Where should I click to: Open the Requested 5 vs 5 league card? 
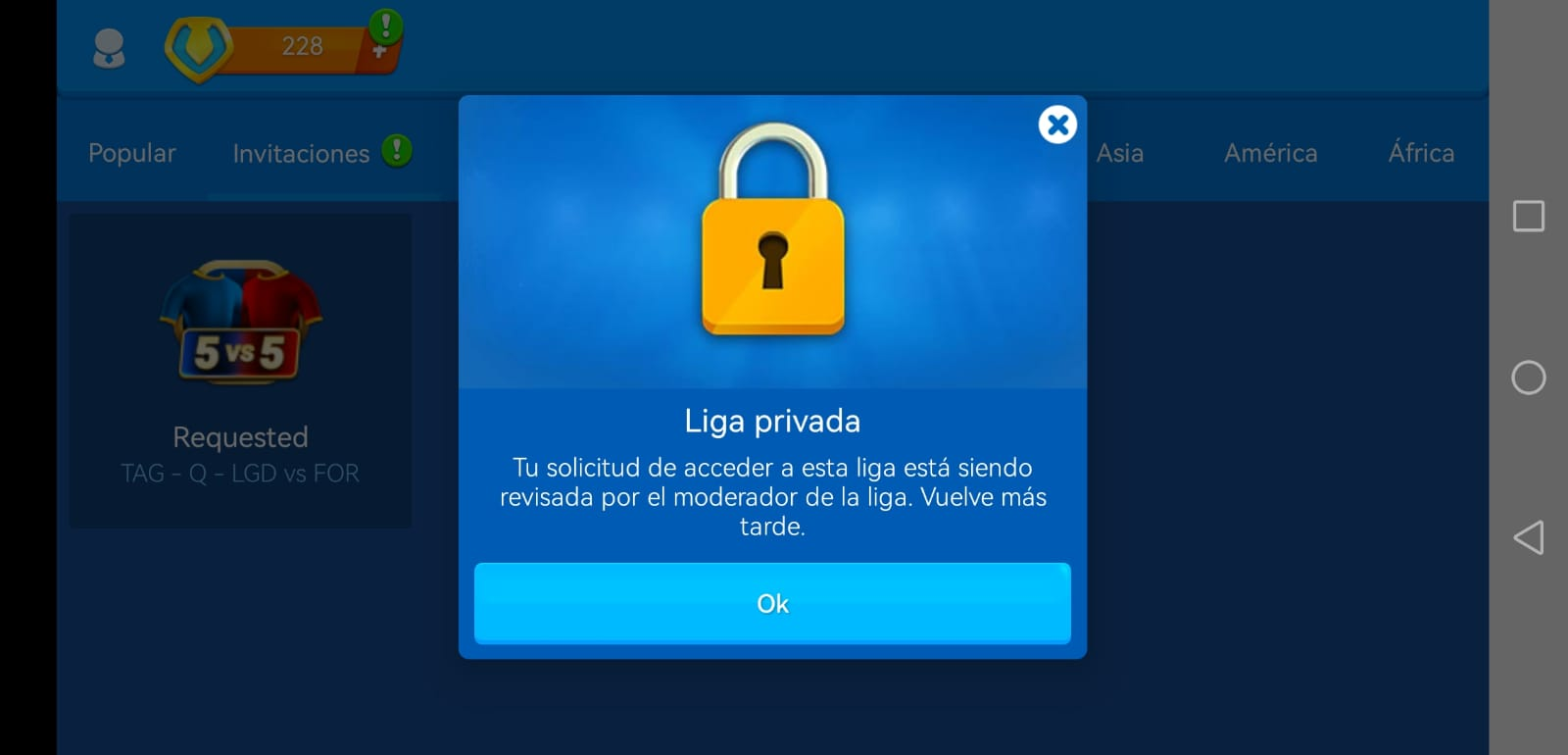click(240, 371)
